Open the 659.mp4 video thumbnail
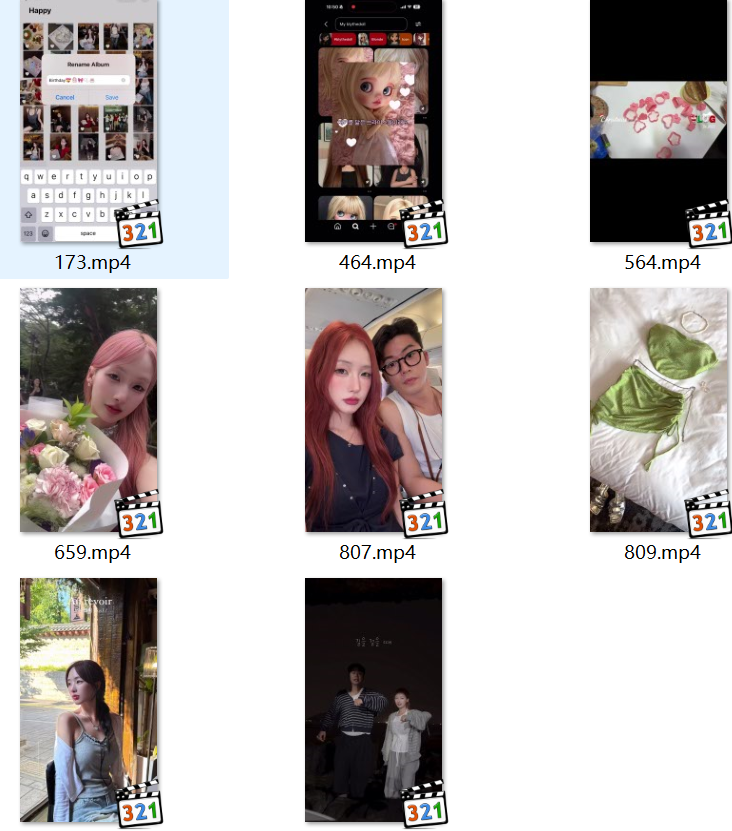Viewport: 732px width, 831px height. pos(89,410)
